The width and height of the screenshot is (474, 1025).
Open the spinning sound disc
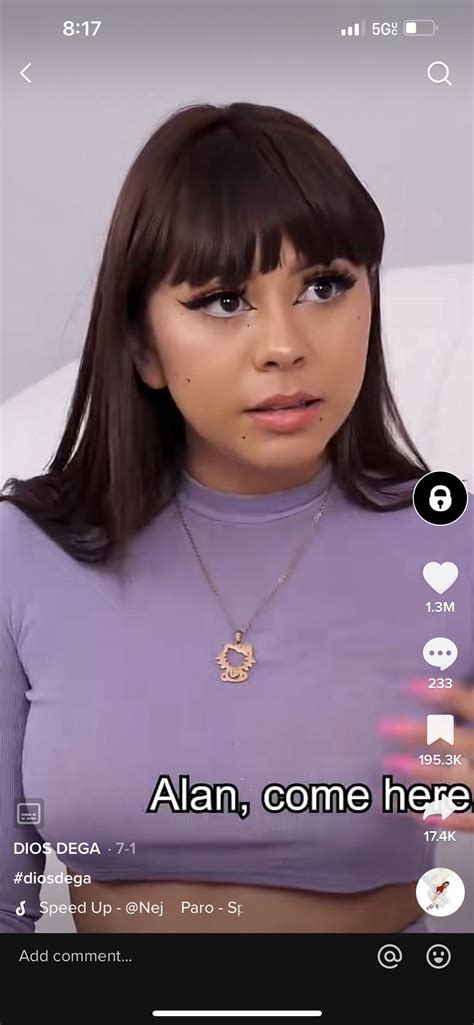(440, 892)
